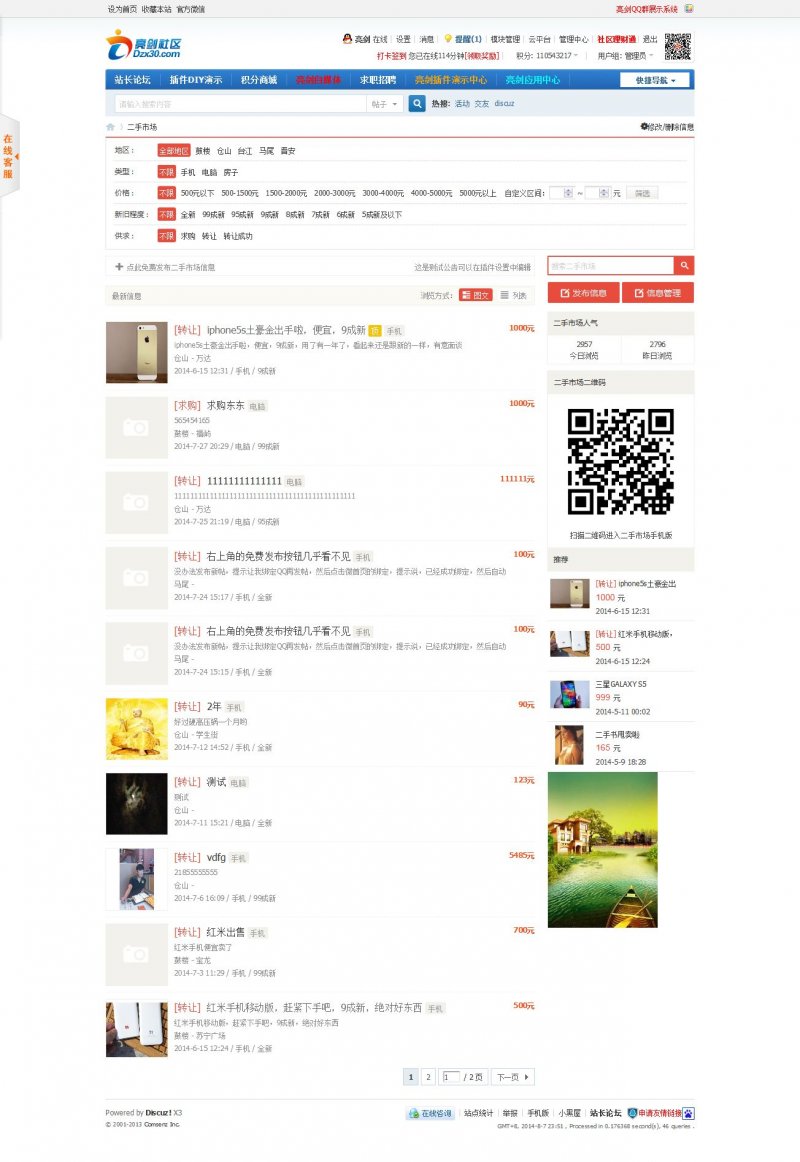Open the 求职招聘 section
This screenshot has height=1162, width=800.
click(x=378, y=80)
